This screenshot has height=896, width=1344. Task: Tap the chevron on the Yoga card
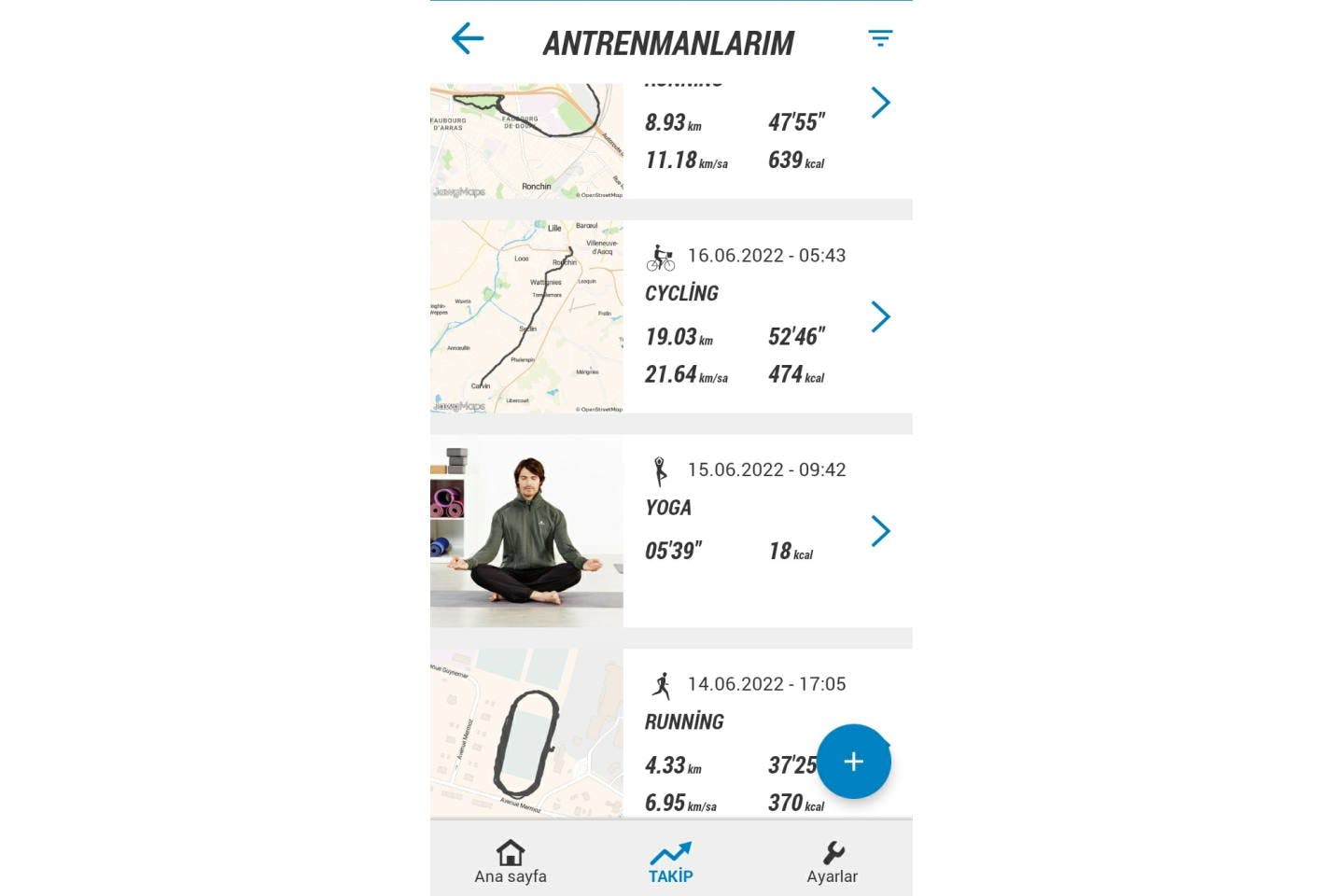tap(880, 531)
